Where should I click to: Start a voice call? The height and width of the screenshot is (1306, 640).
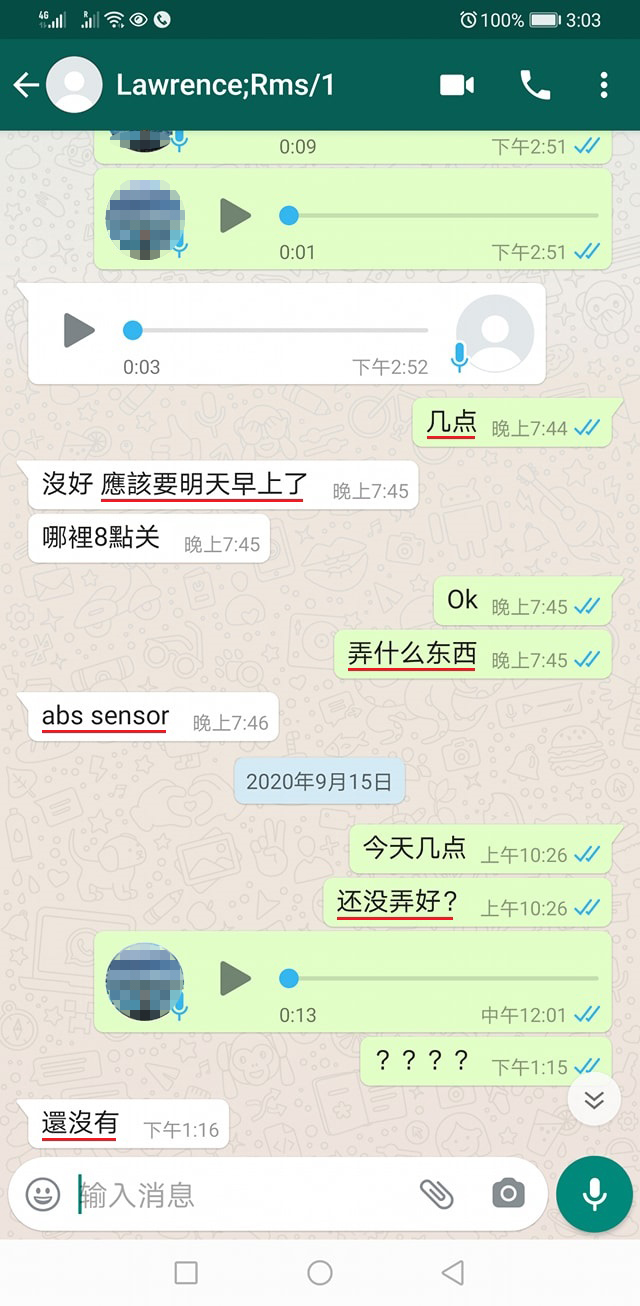(535, 85)
